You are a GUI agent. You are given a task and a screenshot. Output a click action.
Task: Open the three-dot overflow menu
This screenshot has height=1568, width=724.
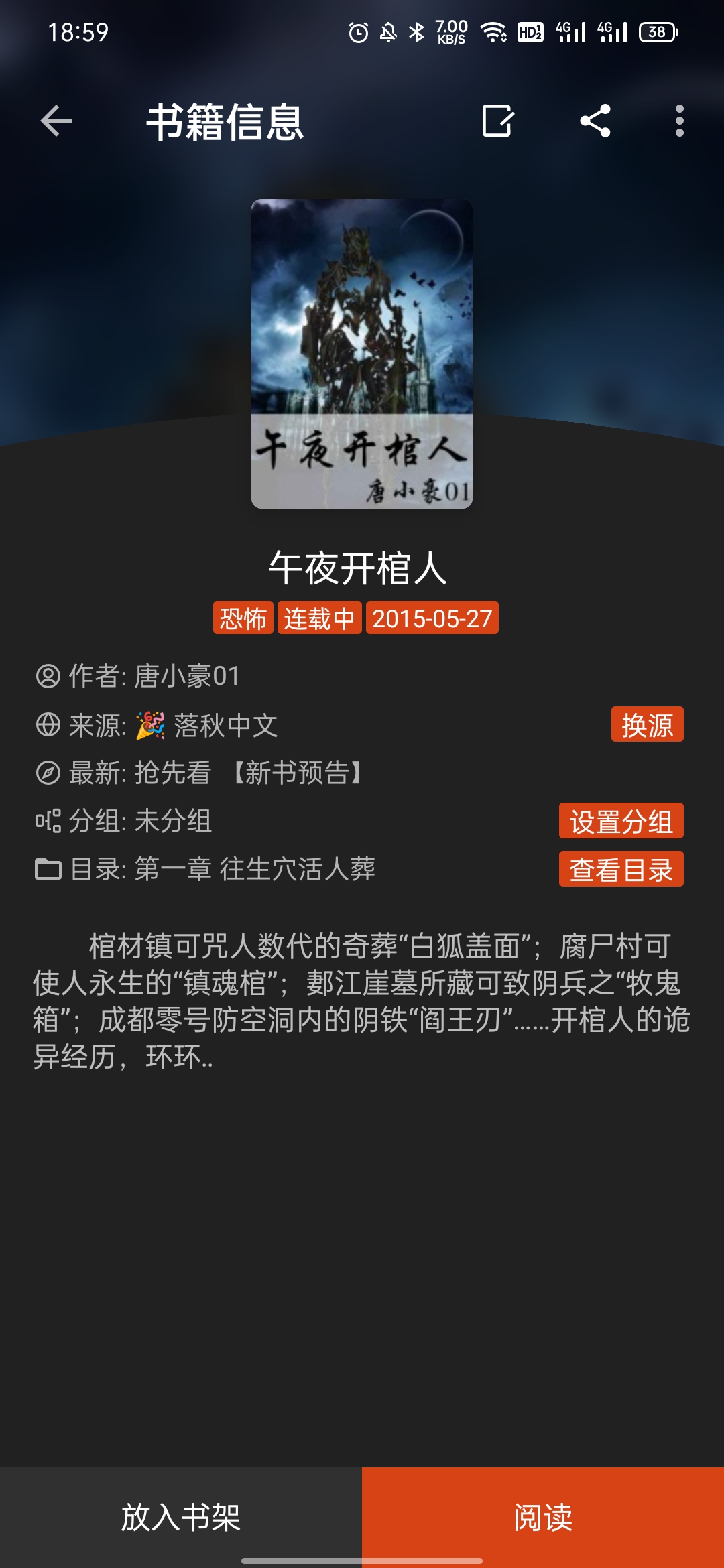click(x=680, y=121)
